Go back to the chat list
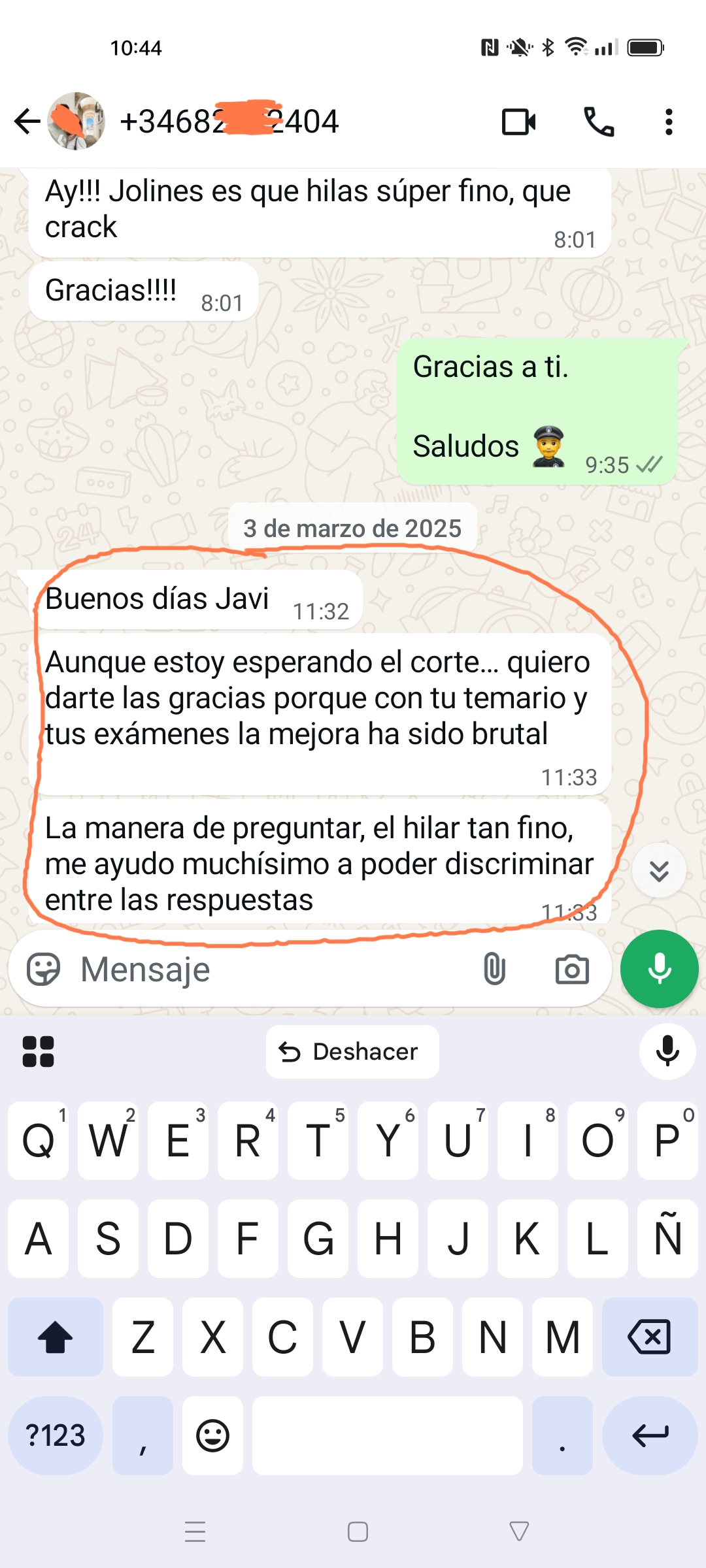706x1568 pixels. click(27, 122)
